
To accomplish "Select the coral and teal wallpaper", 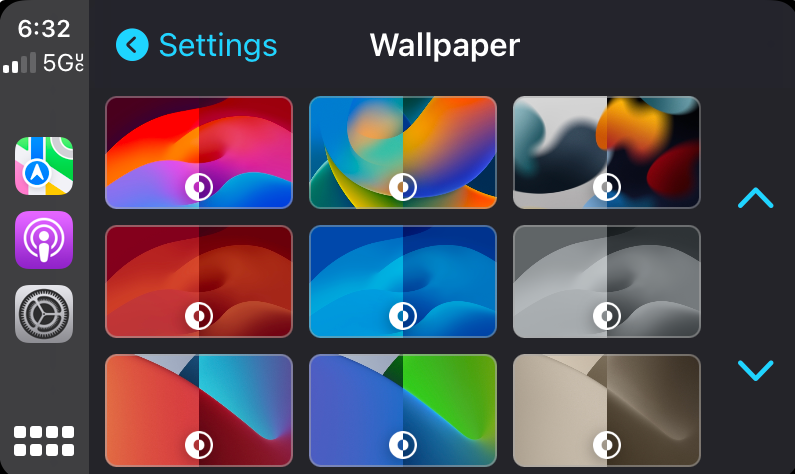I will coord(199,410).
